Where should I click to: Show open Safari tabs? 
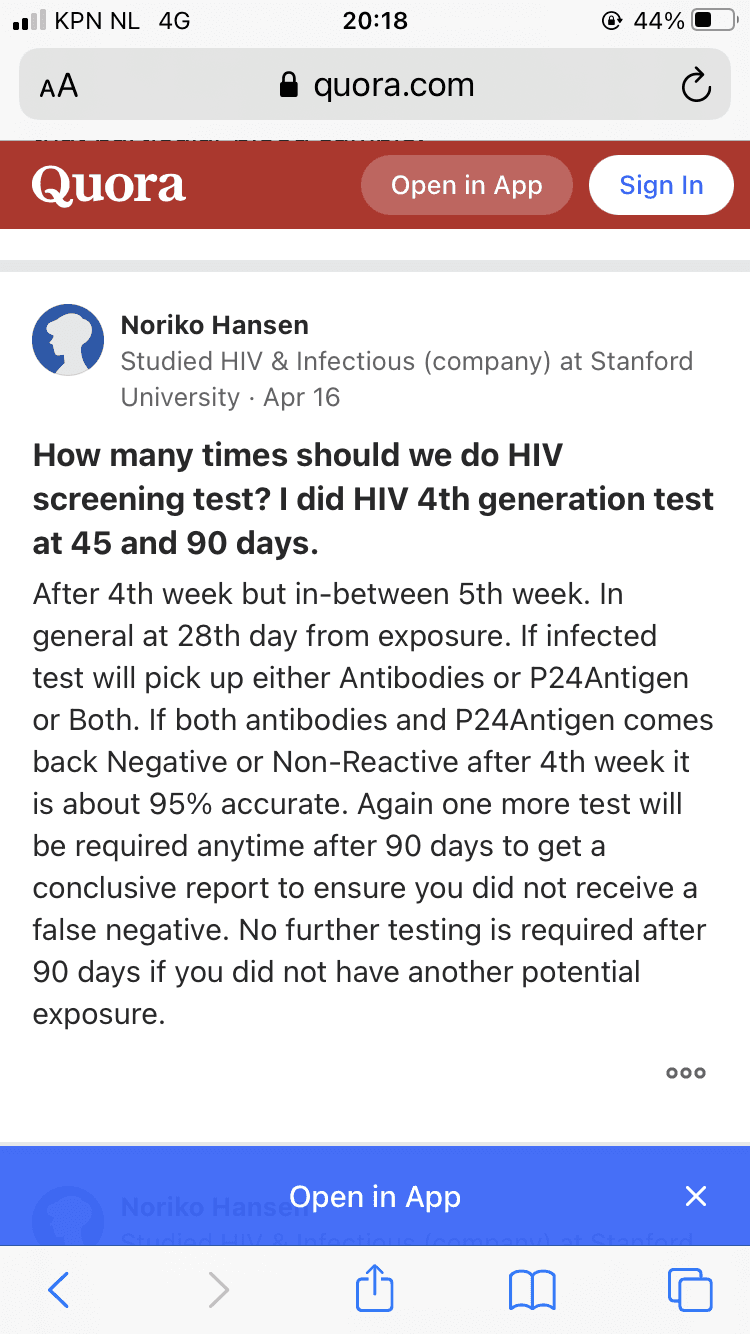pos(690,1290)
